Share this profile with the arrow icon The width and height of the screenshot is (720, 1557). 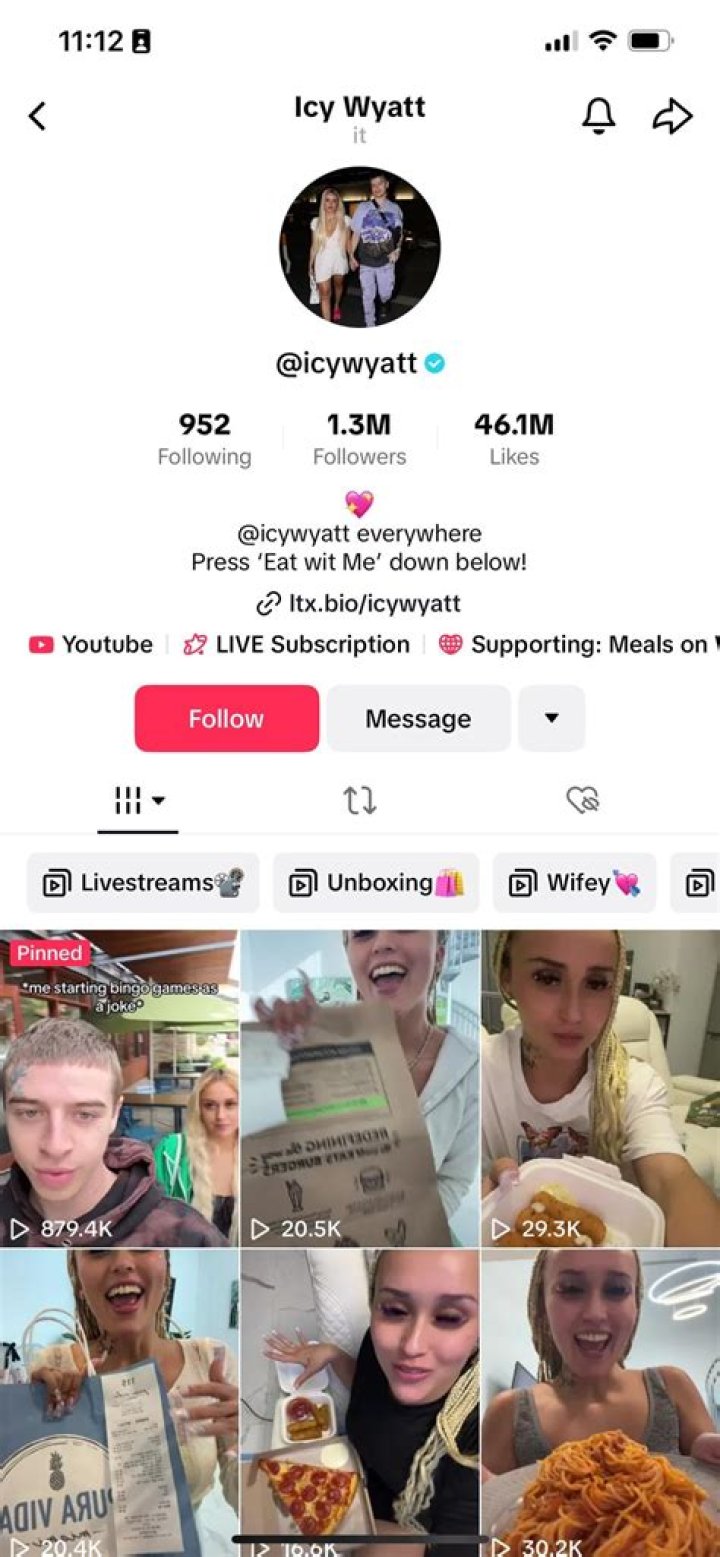tap(672, 117)
